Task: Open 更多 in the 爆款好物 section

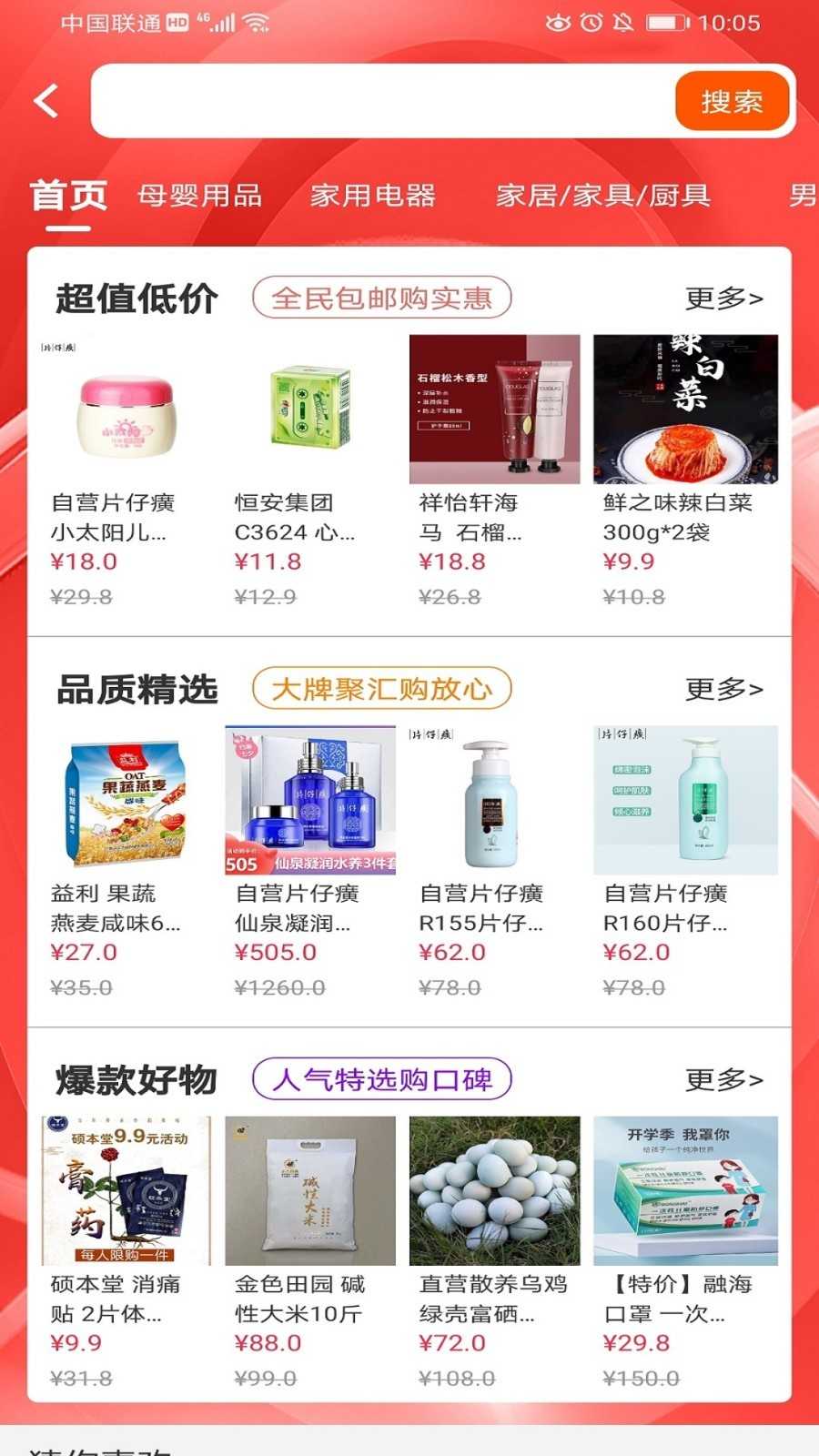Action: (x=723, y=1079)
